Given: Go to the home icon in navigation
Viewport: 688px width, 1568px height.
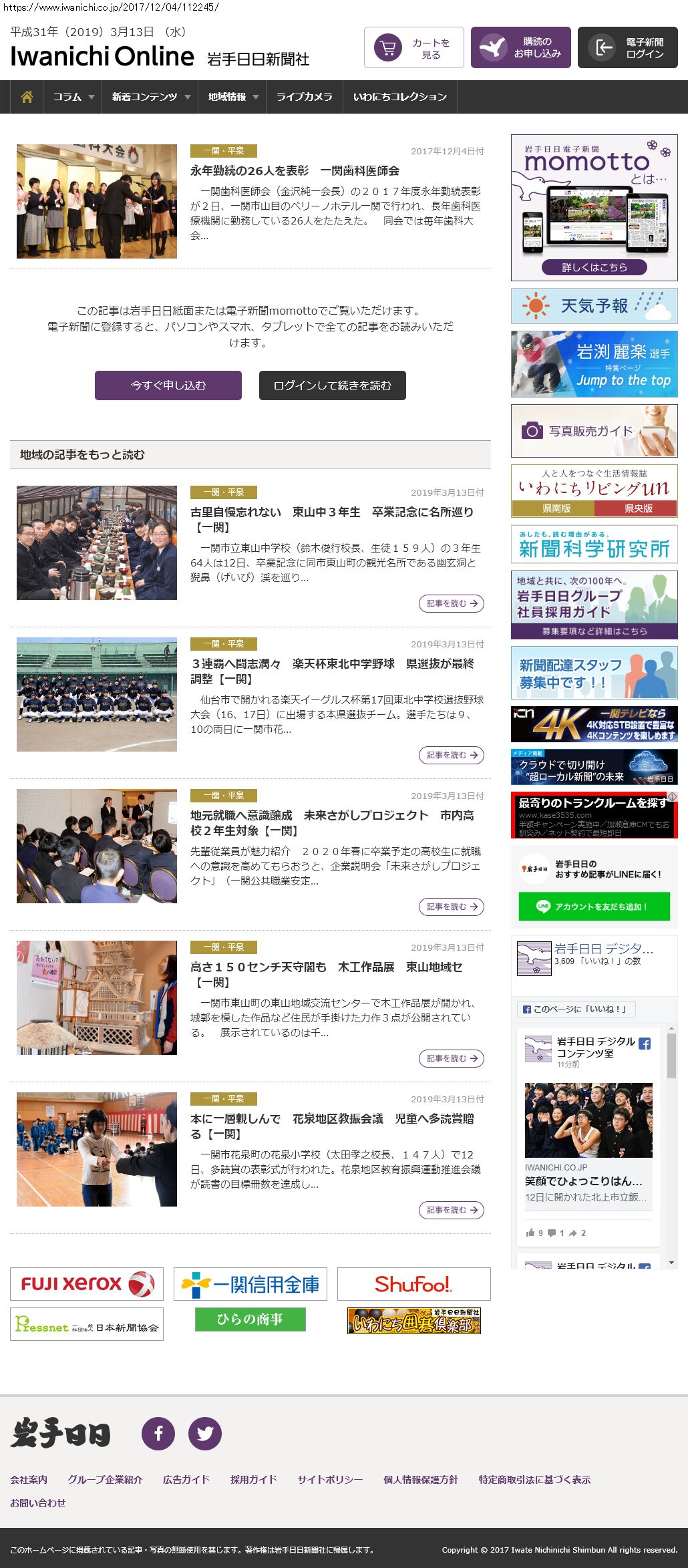Looking at the screenshot, I should (x=27, y=97).
